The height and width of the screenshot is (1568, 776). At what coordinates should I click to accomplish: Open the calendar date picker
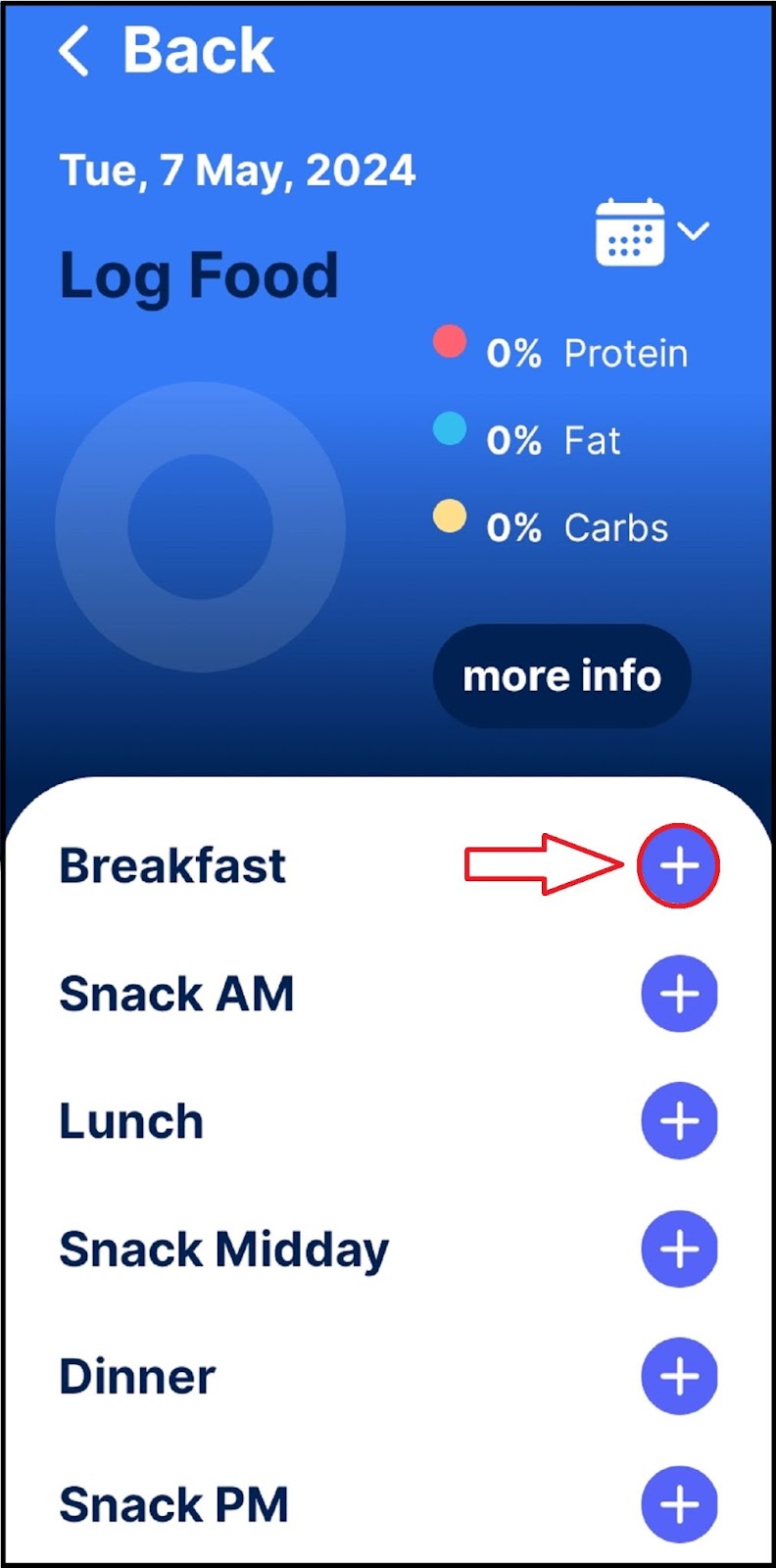coord(630,231)
